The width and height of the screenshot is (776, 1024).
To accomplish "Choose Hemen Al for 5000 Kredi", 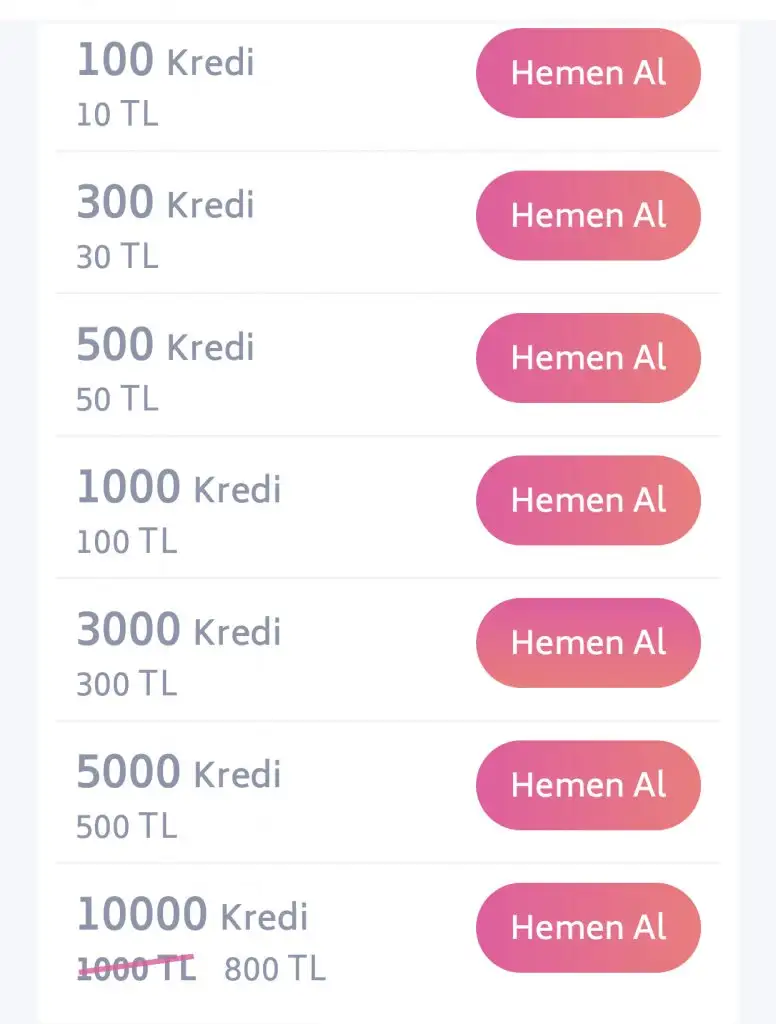I will pos(588,785).
